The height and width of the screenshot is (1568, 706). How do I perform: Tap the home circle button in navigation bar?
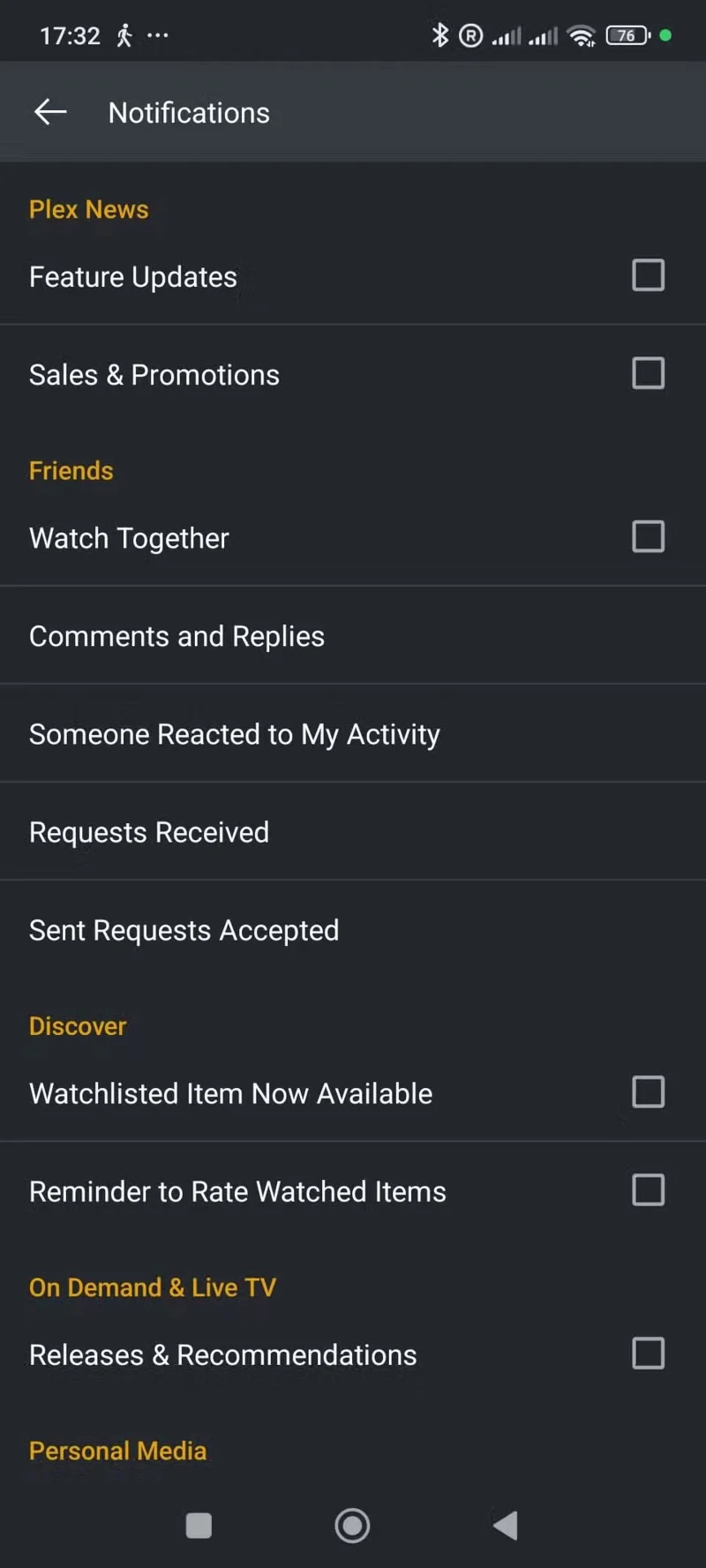coord(352,1525)
